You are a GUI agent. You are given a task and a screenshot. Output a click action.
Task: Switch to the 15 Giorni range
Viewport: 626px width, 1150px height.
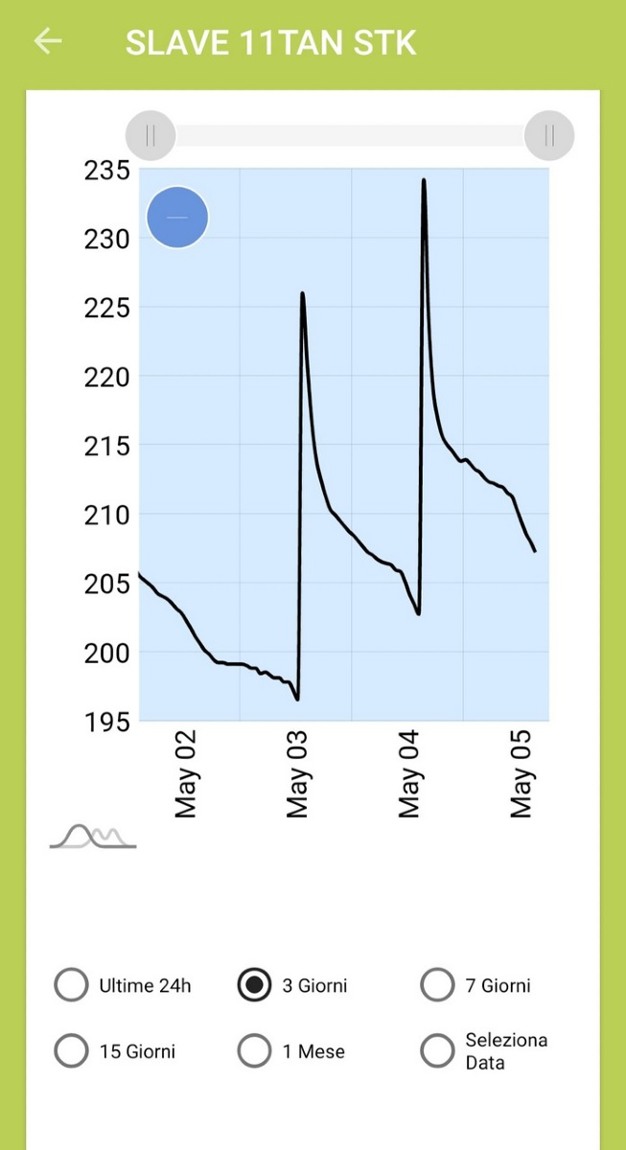click(71, 1051)
